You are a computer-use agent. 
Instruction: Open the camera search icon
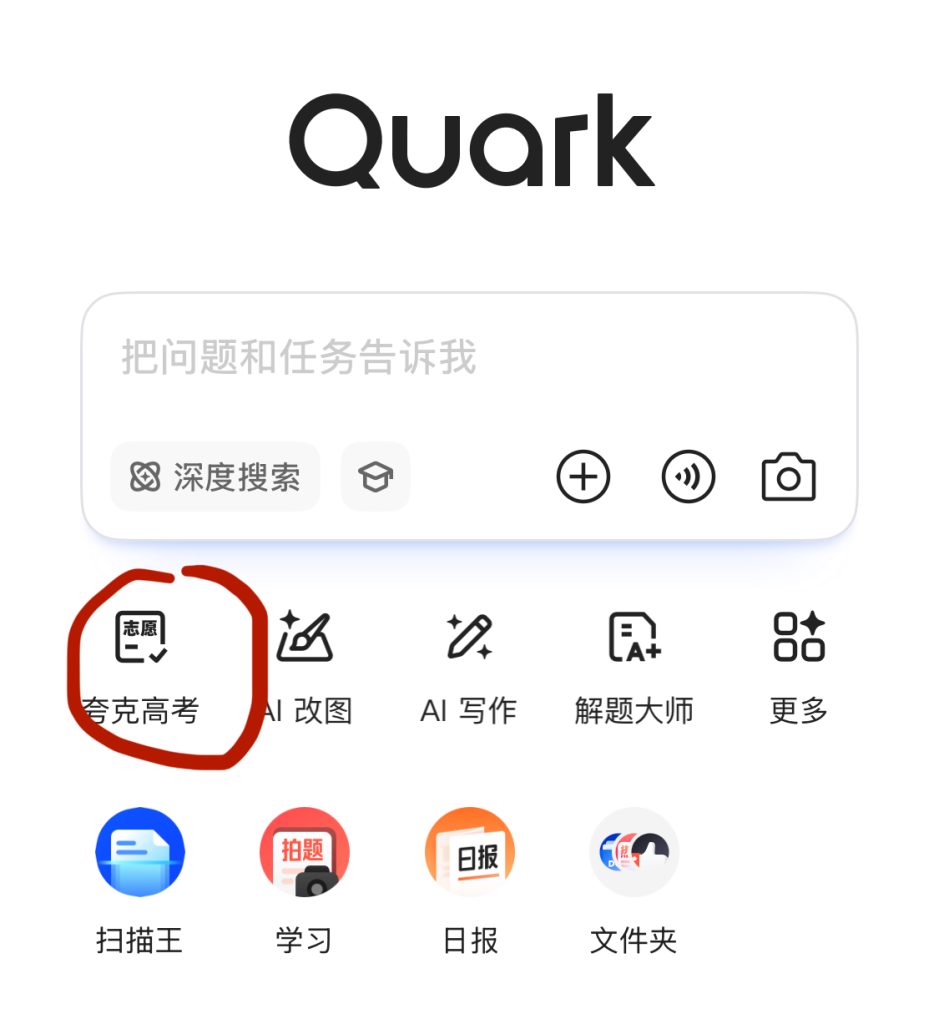789,477
